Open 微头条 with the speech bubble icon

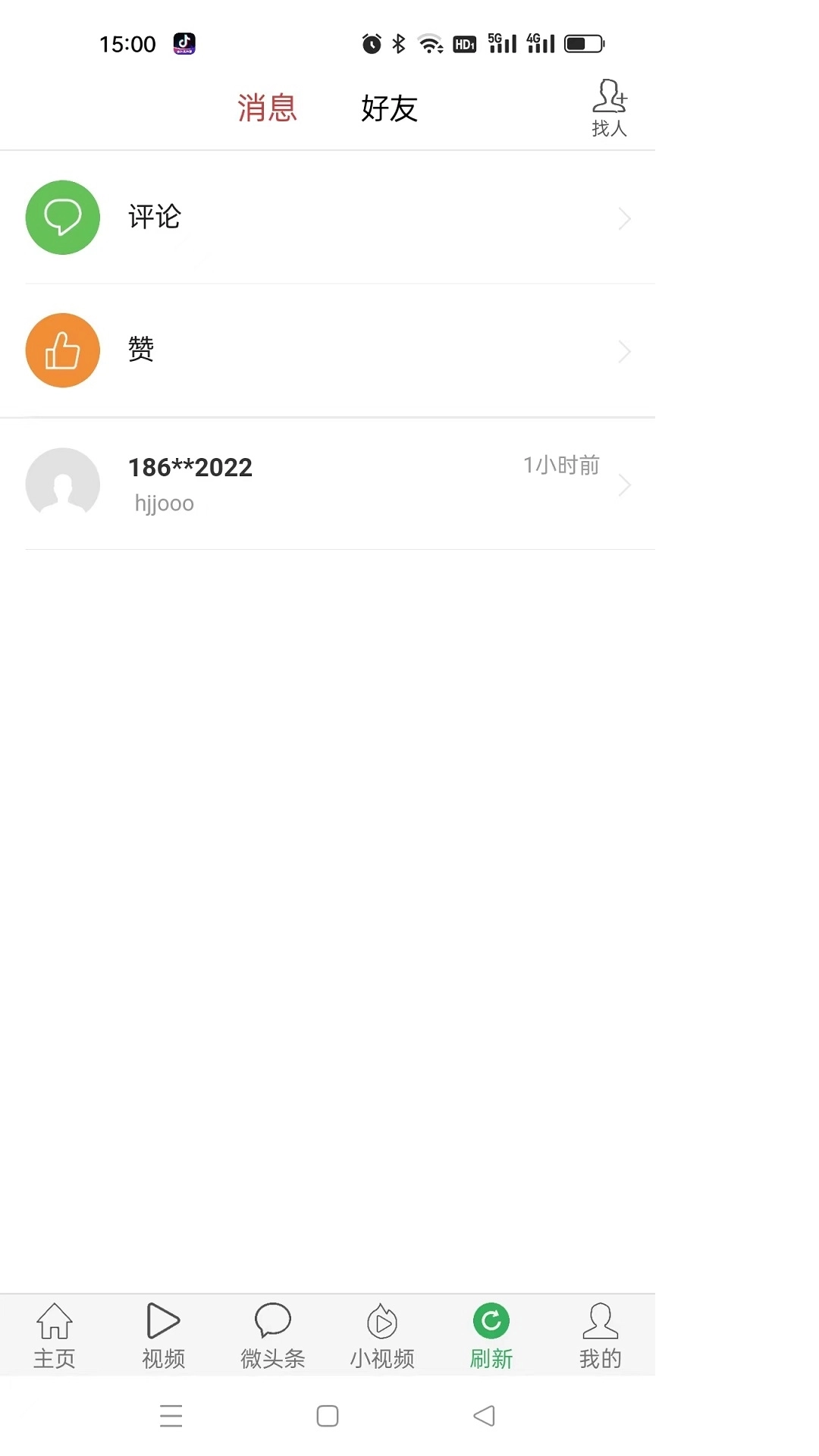click(271, 1335)
